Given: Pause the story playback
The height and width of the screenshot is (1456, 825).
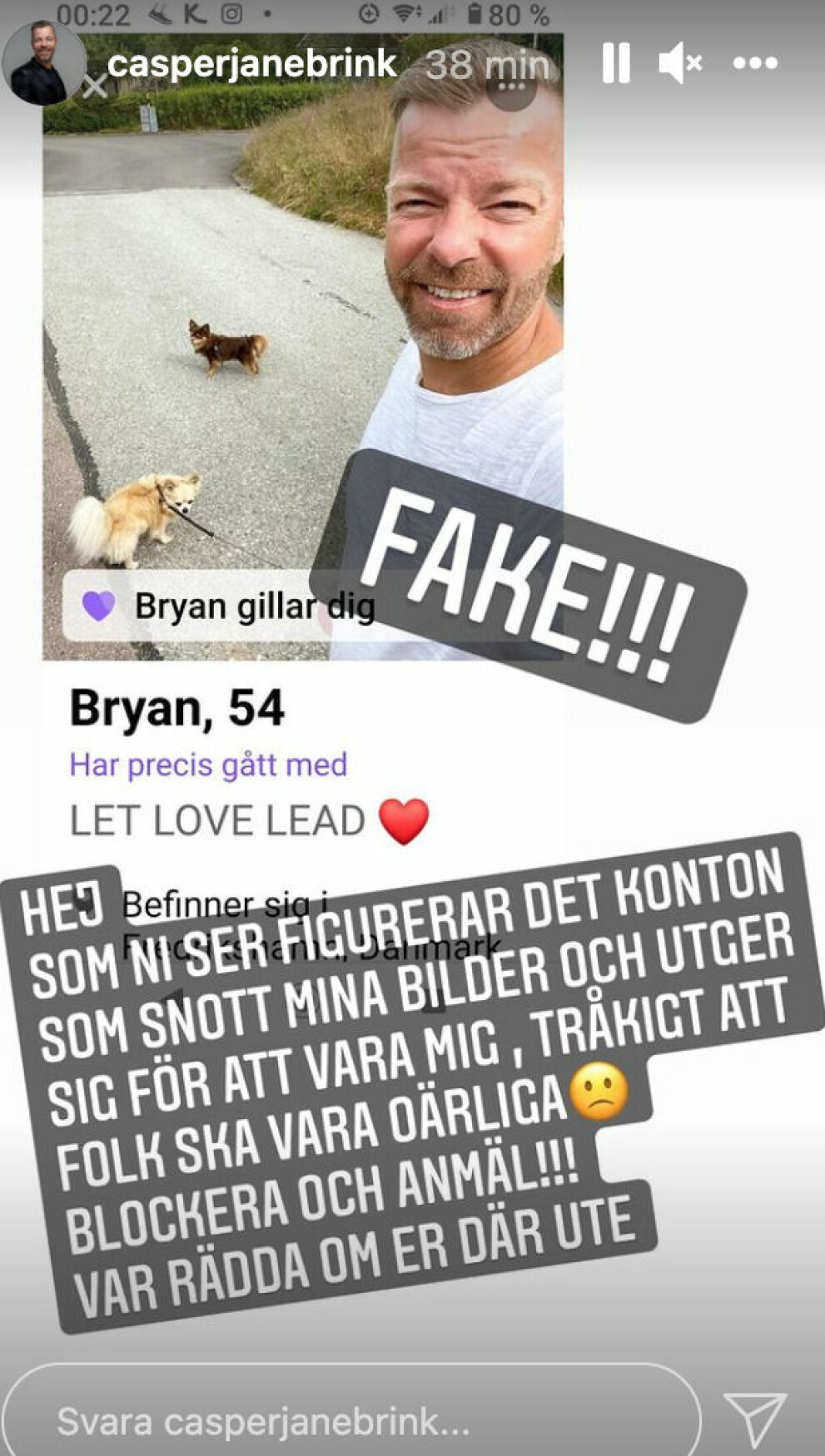Looking at the screenshot, I should pos(615,62).
